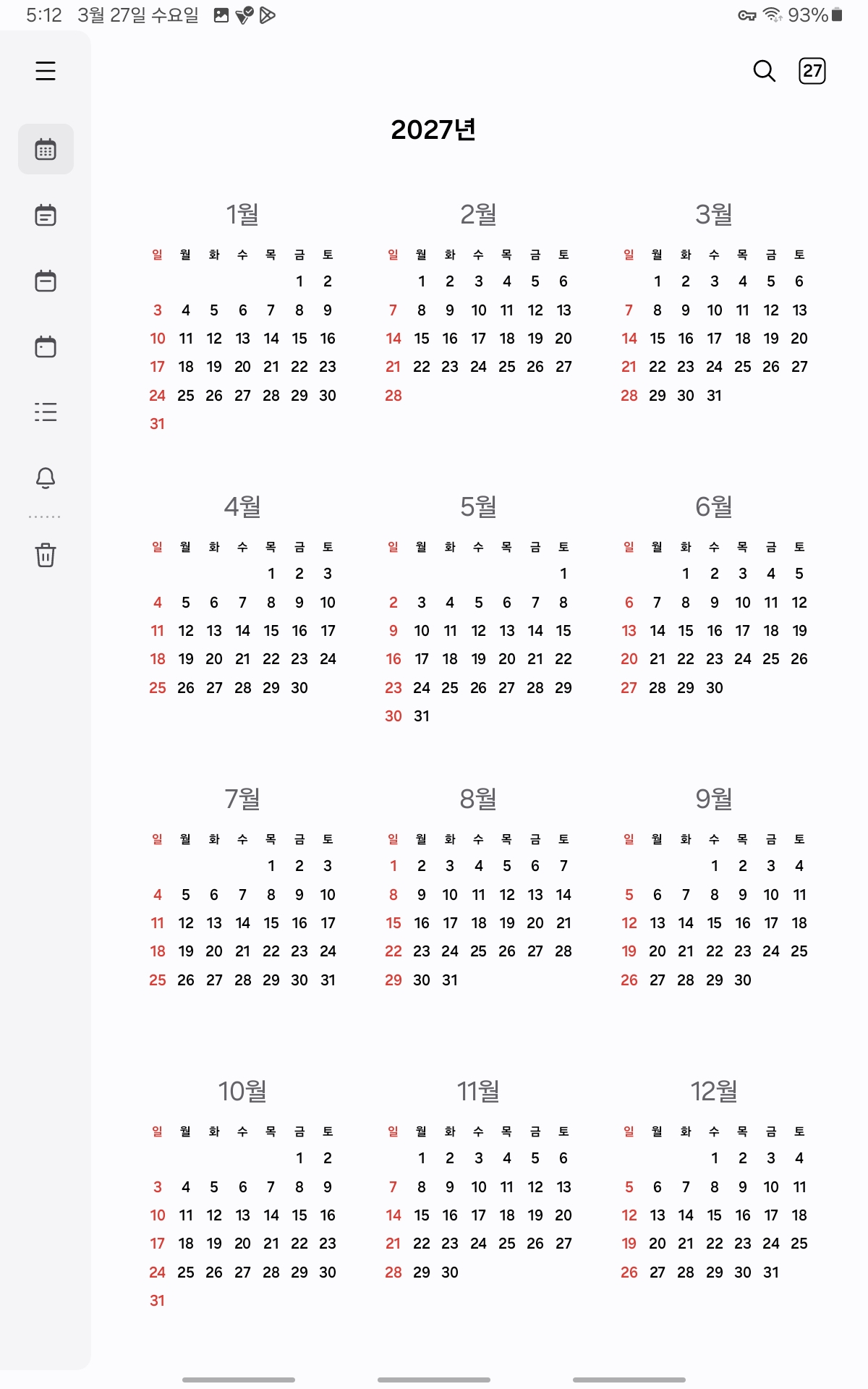
Task: Open the 5월 month calendar
Action: point(478,506)
